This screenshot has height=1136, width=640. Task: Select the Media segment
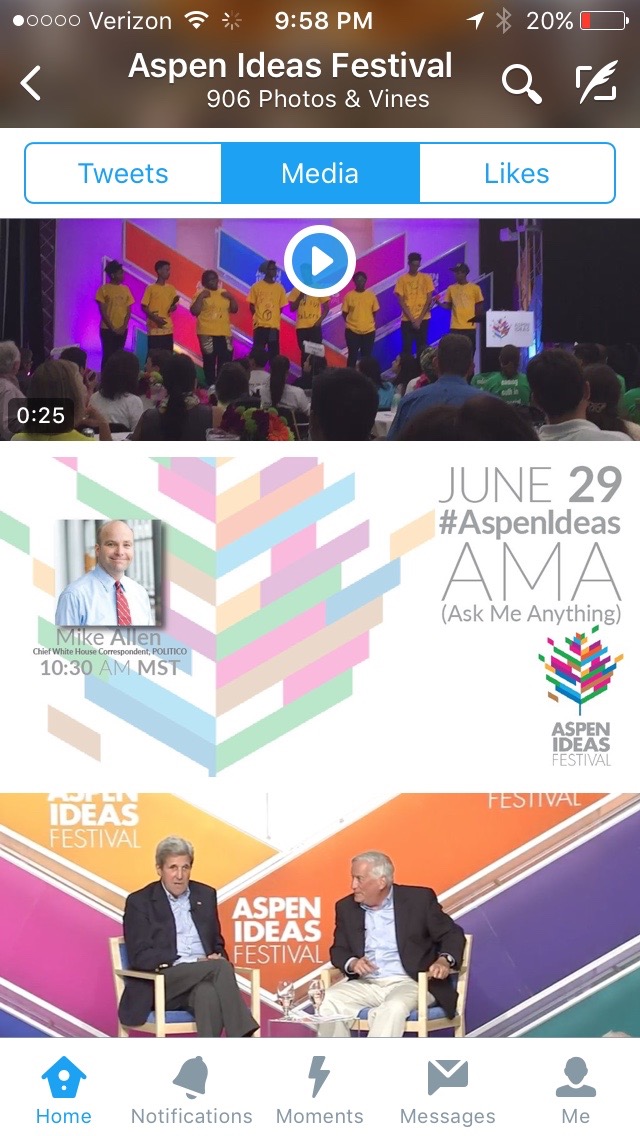click(x=320, y=173)
